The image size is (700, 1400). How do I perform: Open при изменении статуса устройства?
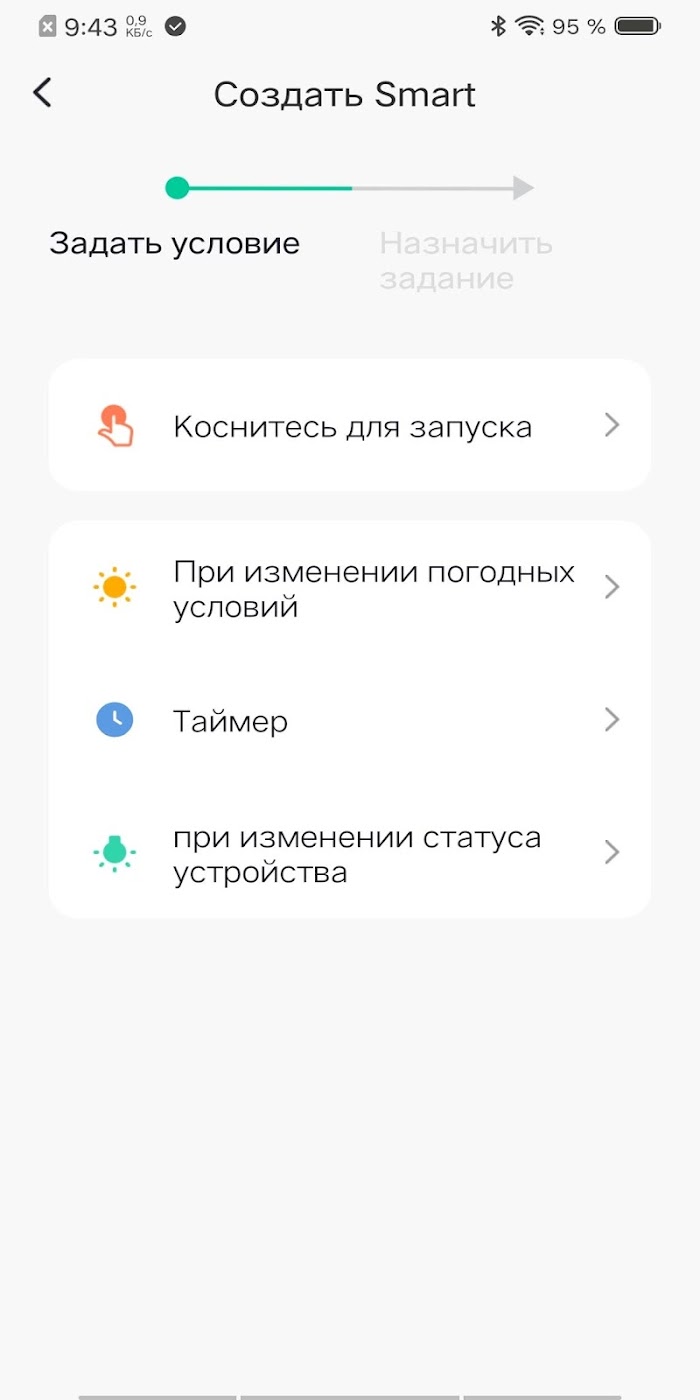pos(350,853)
